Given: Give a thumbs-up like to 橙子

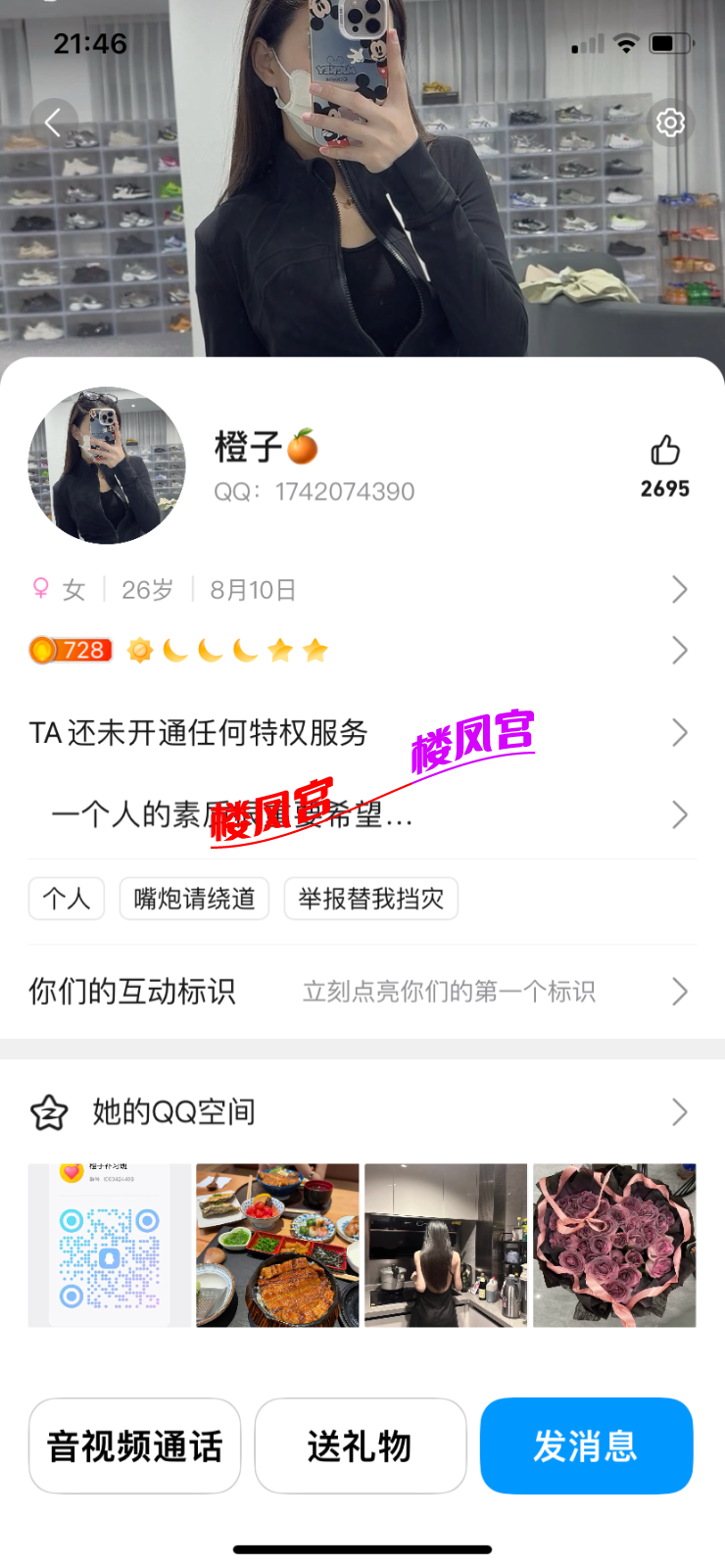Looking at the screenshot, I should tap(665, 452).
